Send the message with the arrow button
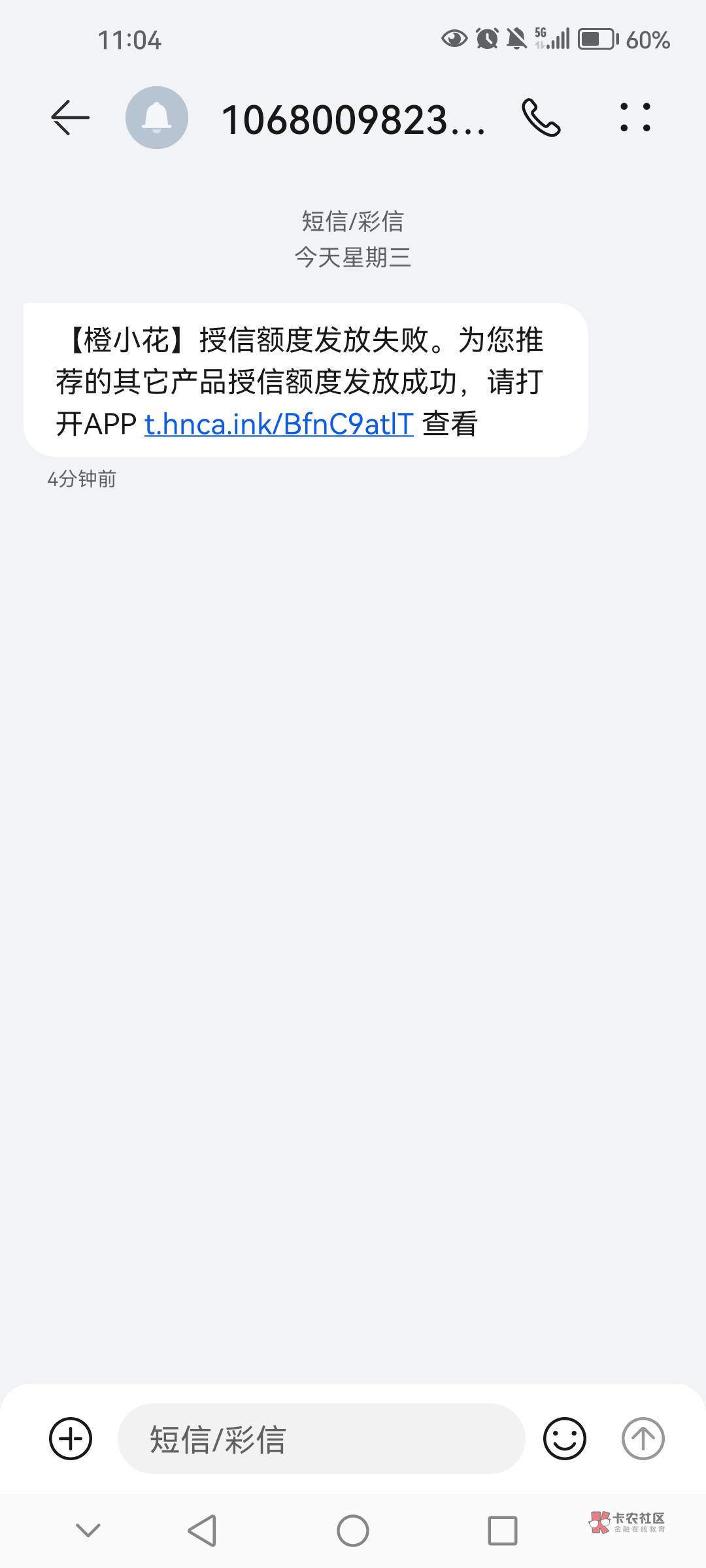 (x=643, y=1439)
